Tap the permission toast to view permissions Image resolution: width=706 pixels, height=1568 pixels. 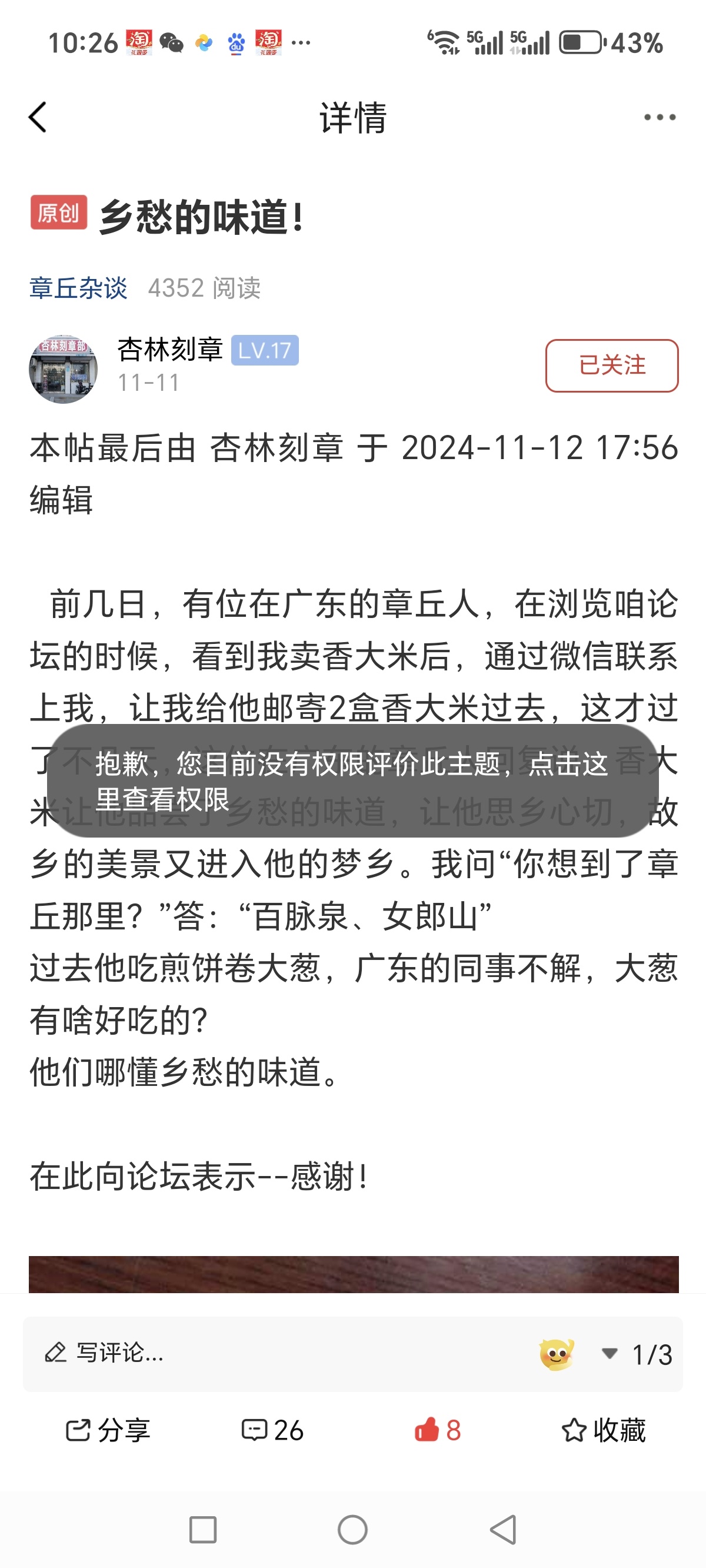[353, 781]
